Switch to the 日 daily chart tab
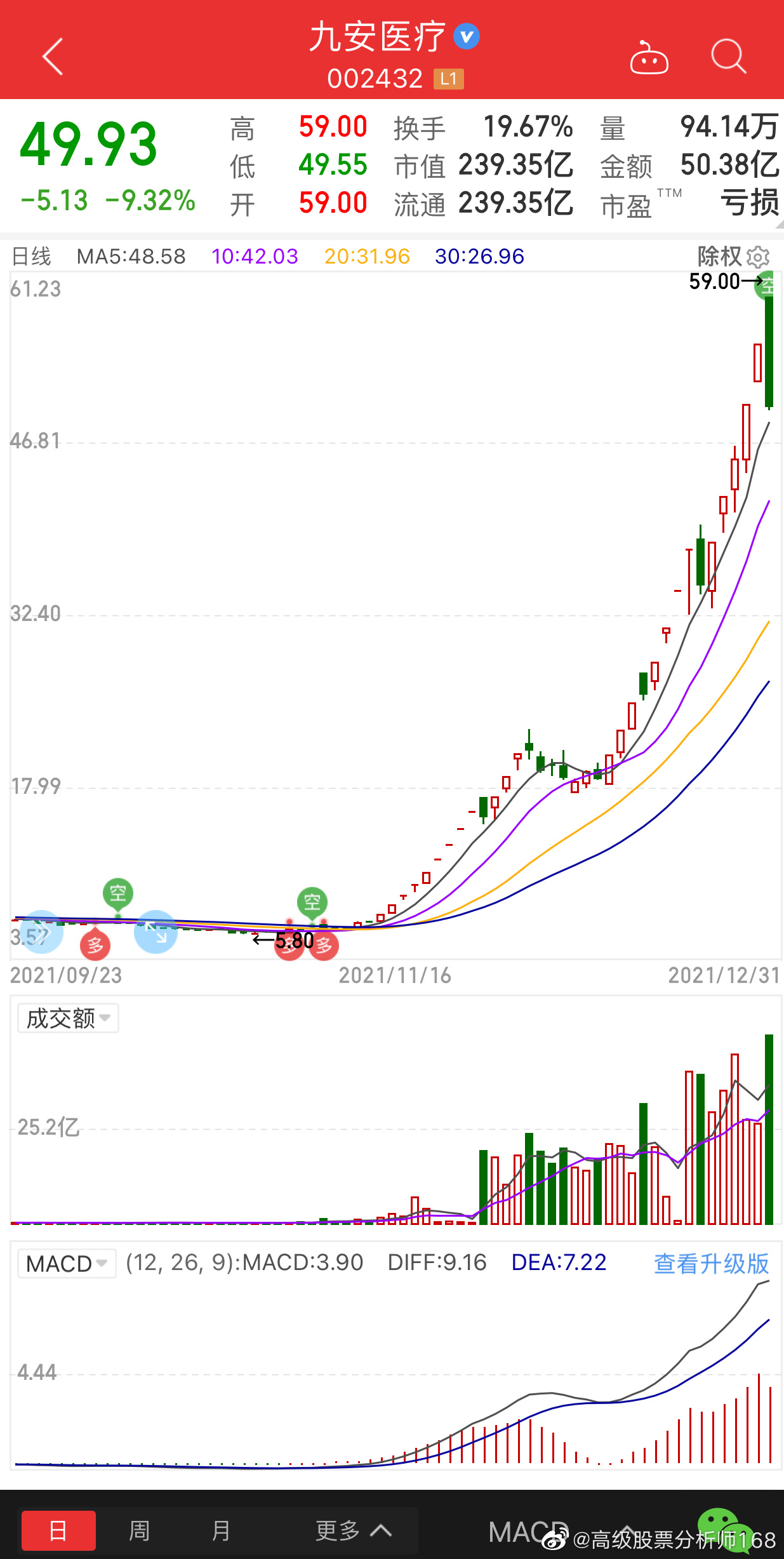The height and width of the screenshot is (1559, 784). coord(58,1530)
